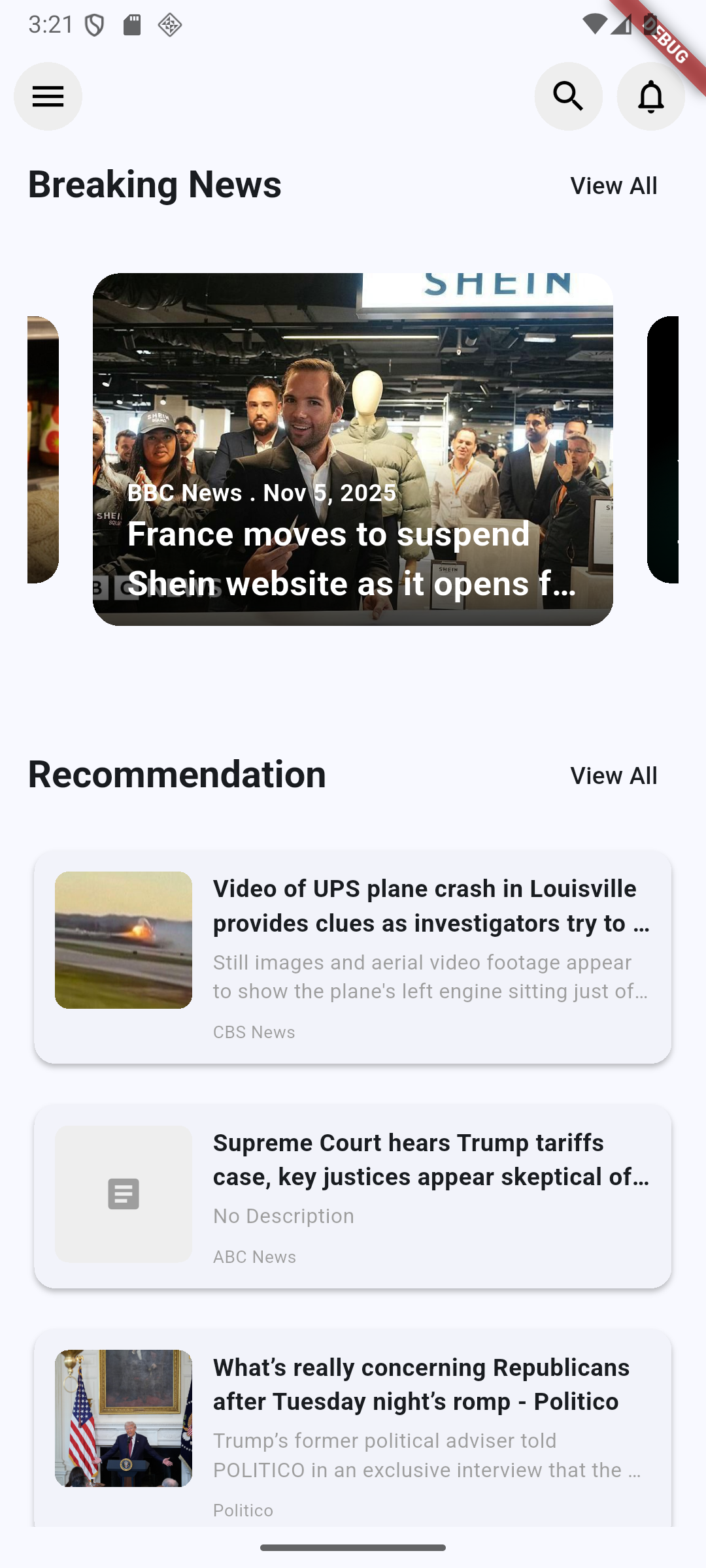706x1568 pixels.
Task: Open the France Shein website article card
Action: (353, 449)
